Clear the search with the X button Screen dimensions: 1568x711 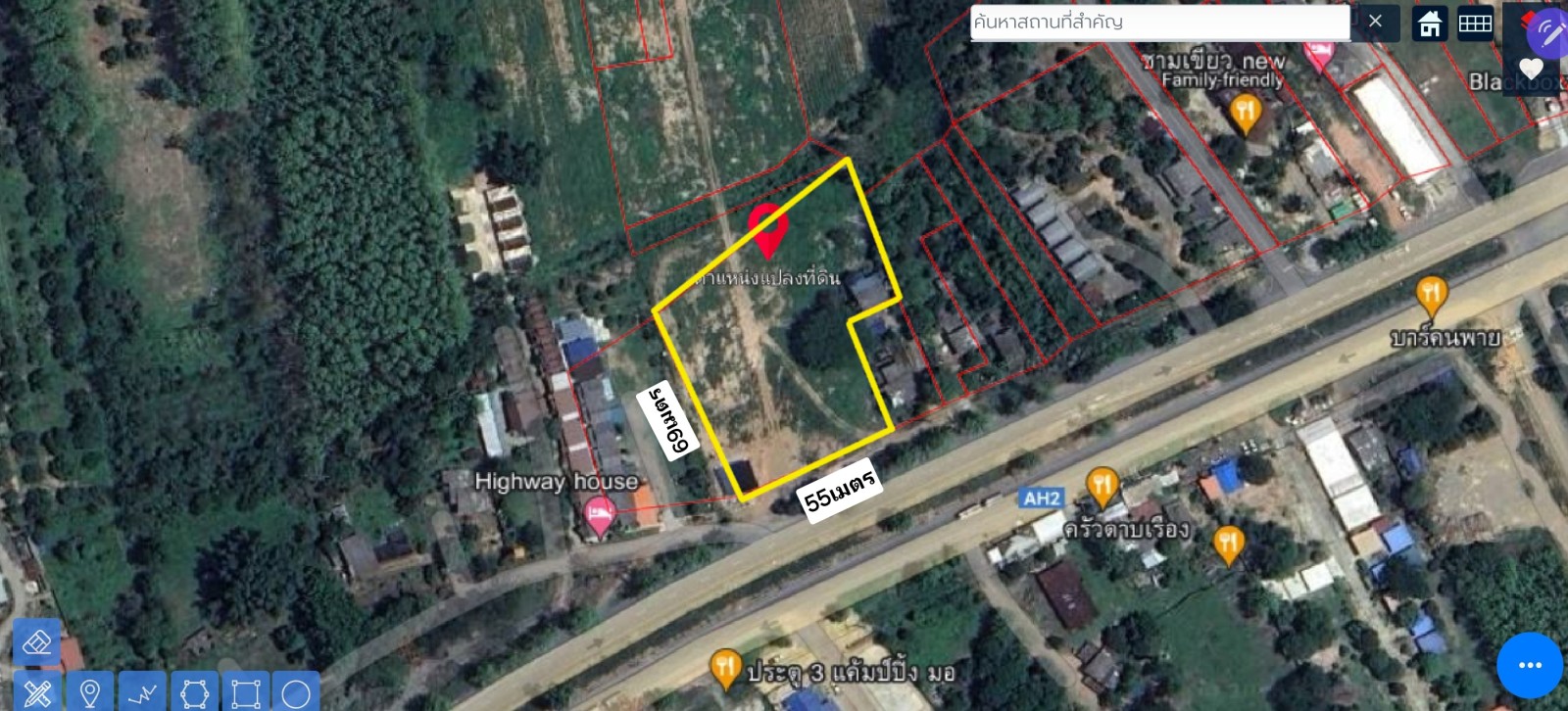click(1376, 22)
